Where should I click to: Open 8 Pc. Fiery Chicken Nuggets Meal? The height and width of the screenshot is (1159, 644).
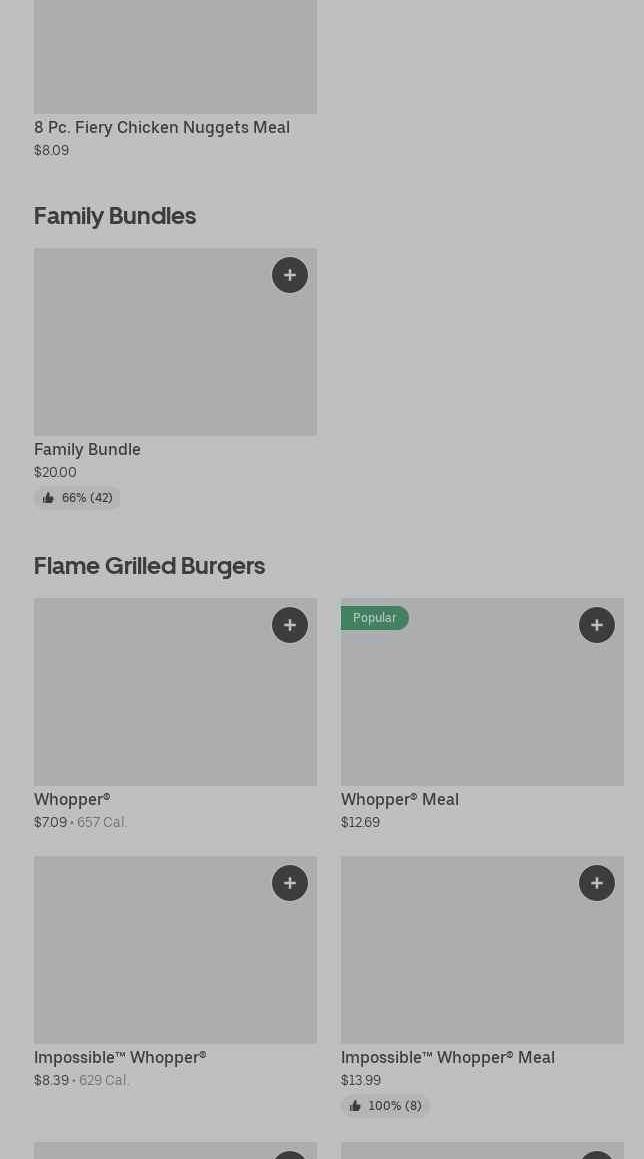point(161,127)
